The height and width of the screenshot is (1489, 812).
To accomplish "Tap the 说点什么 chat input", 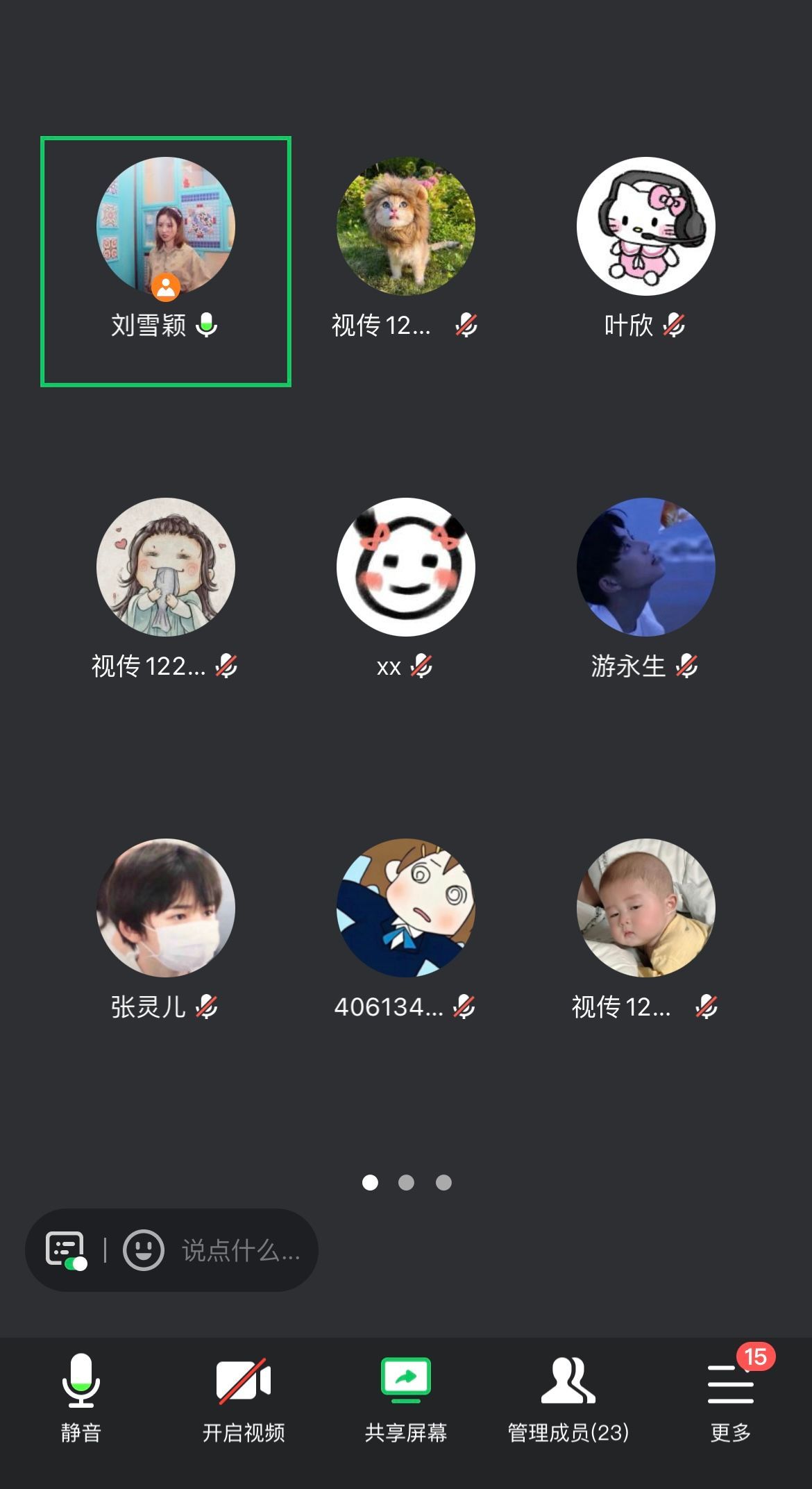I will (240, 1250).
